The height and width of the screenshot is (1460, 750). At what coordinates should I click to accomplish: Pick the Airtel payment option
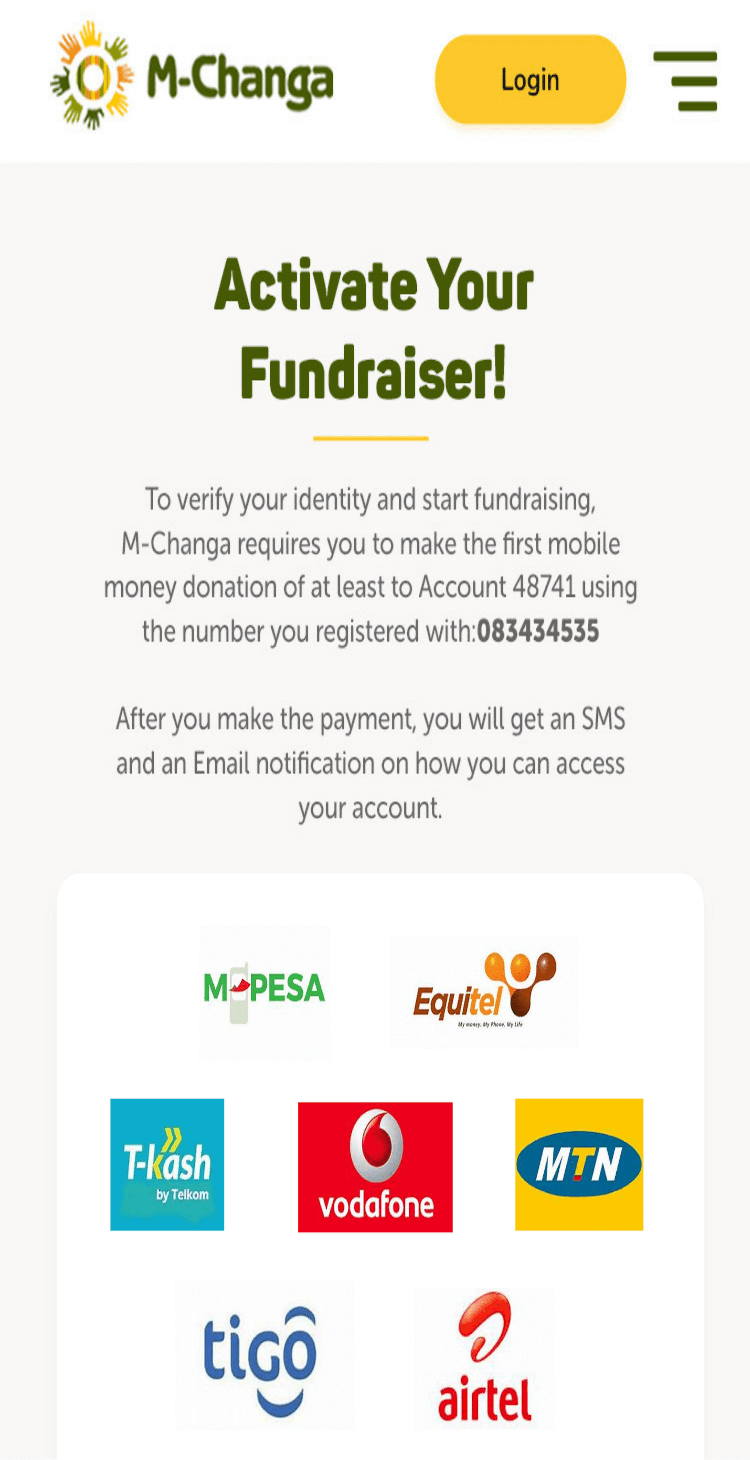click(x=484, y=1357)
